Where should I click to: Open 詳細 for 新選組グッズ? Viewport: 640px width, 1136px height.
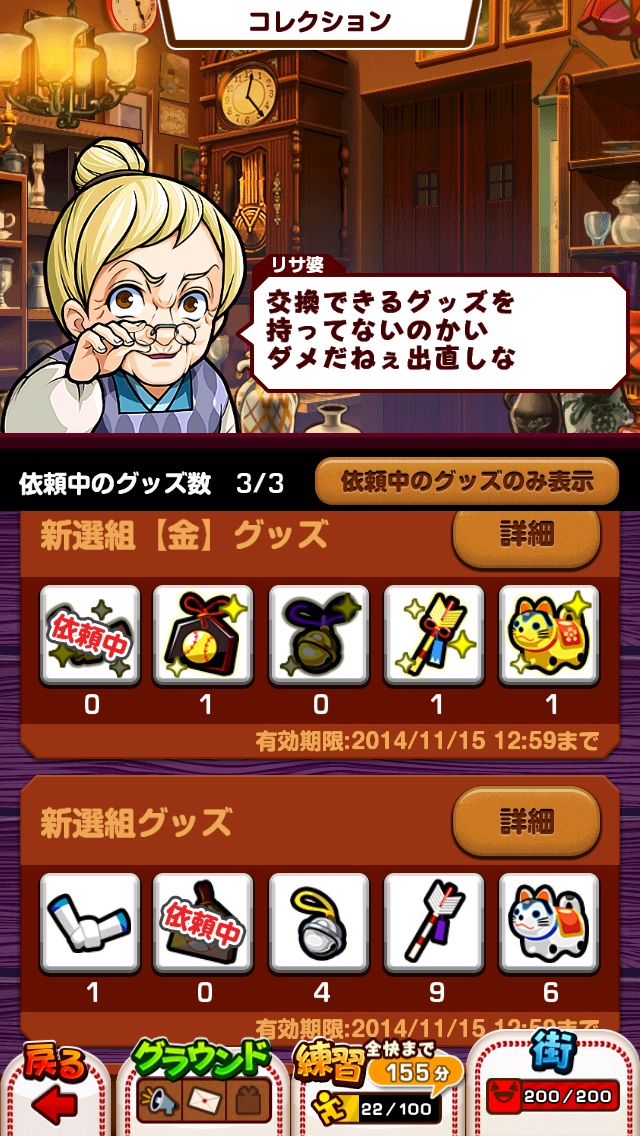click(x=526, y=823)
